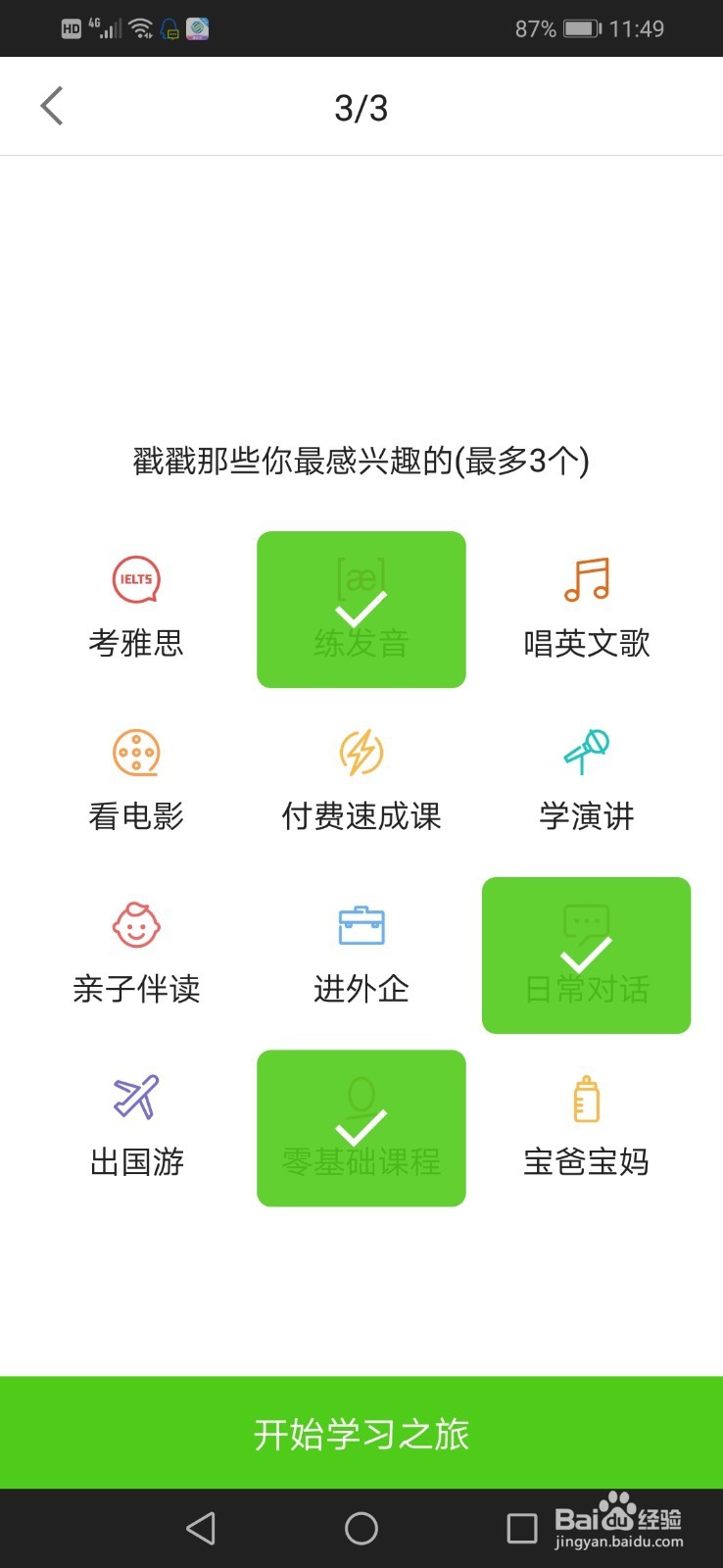Choose 亲子伴读 option
This screenshot has height=1568, width=723.
pos(136,955)
